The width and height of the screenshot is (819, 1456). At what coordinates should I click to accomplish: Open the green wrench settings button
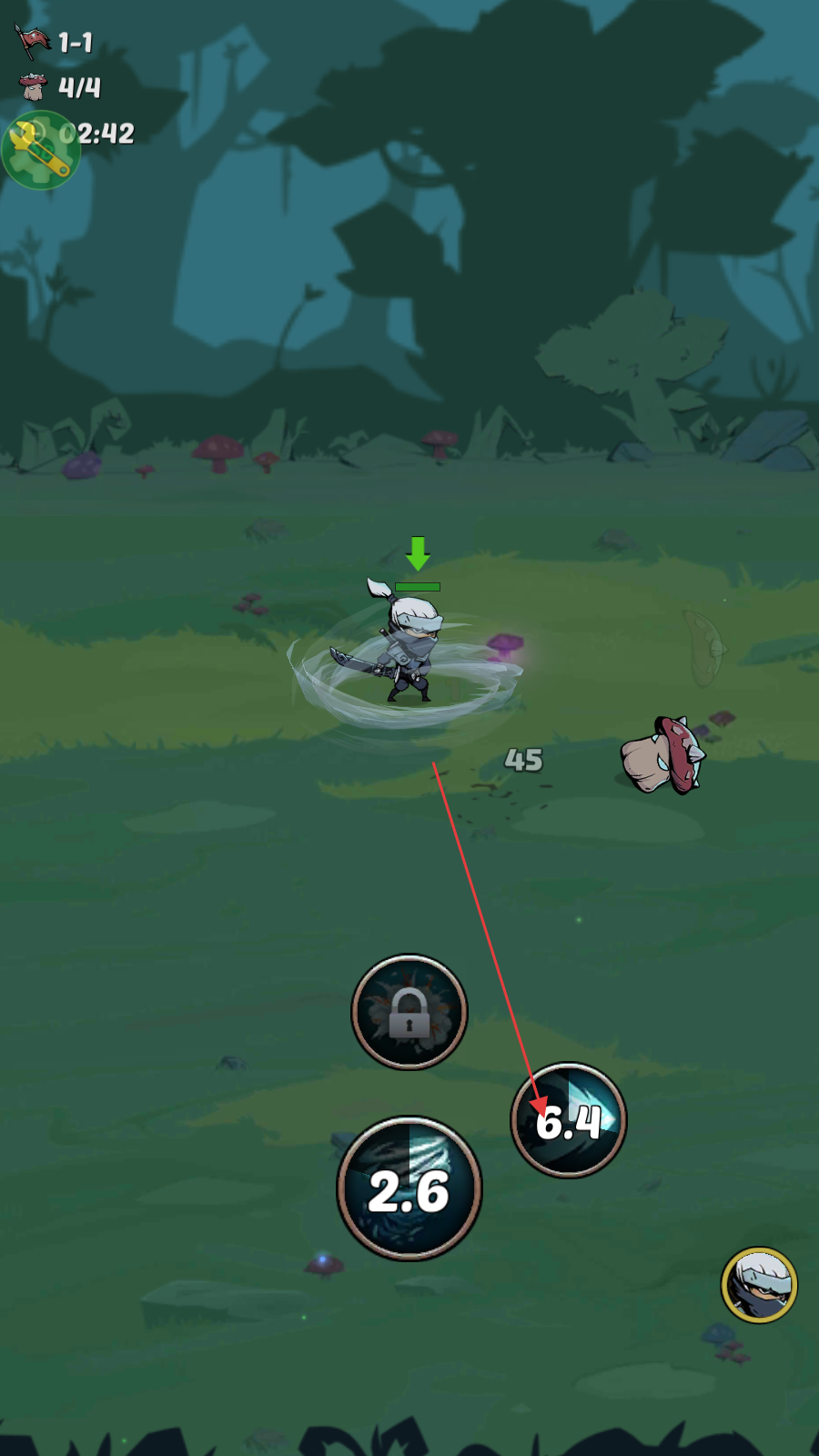(x=41, y=150)
